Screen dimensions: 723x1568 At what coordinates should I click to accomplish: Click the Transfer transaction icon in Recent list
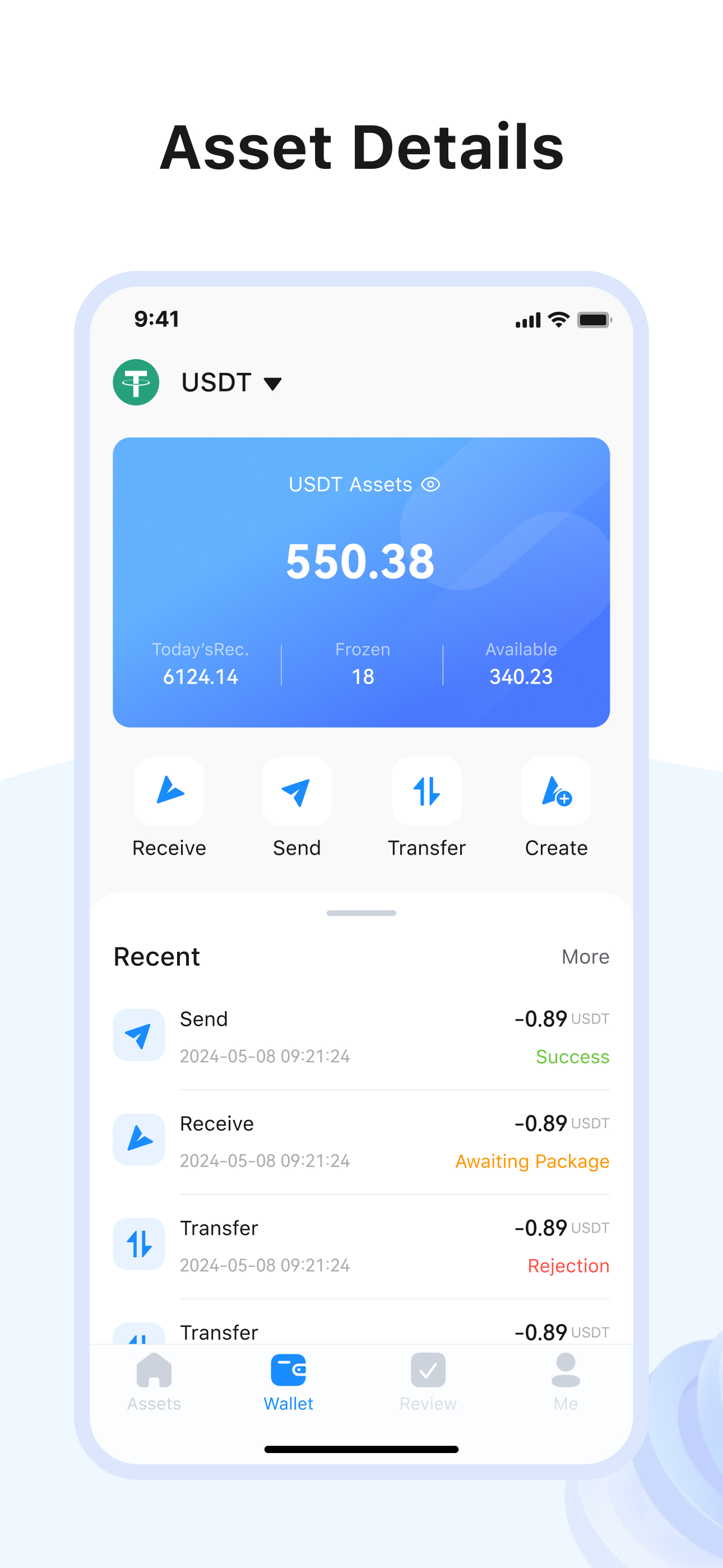coord(139,1244)
